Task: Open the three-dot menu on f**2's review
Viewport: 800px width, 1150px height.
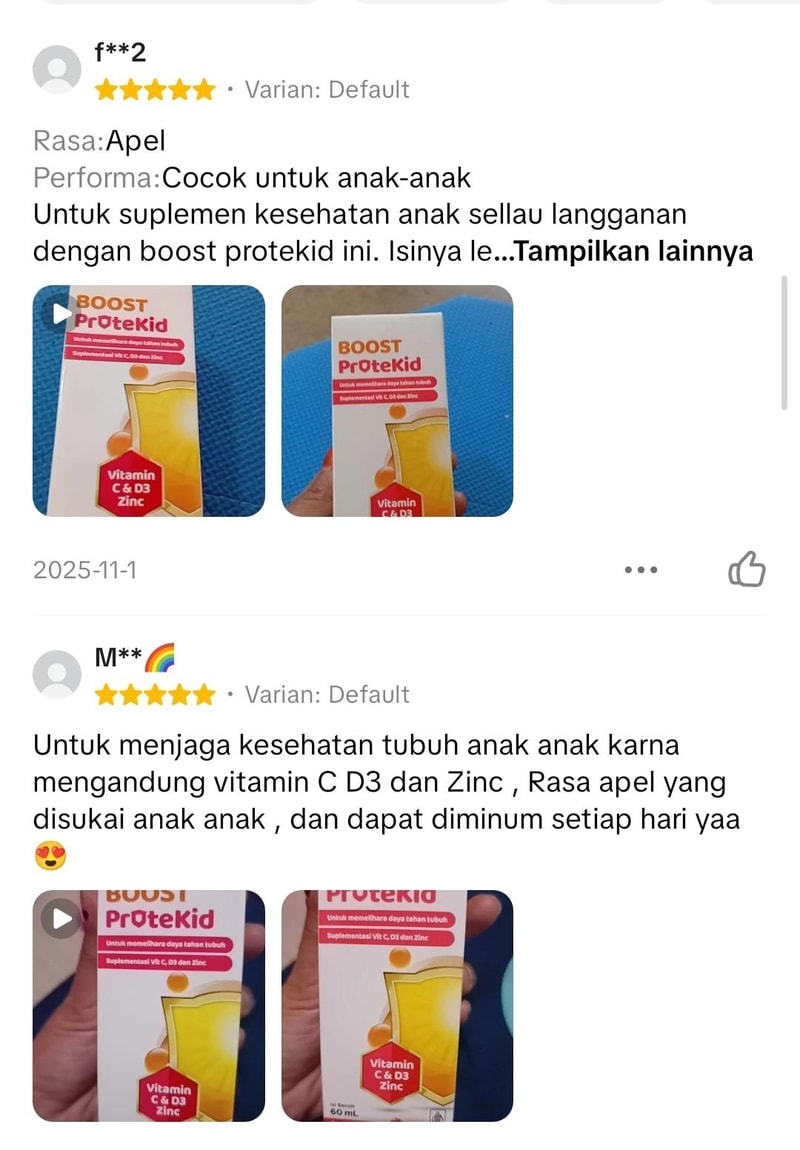Action: 641,570
